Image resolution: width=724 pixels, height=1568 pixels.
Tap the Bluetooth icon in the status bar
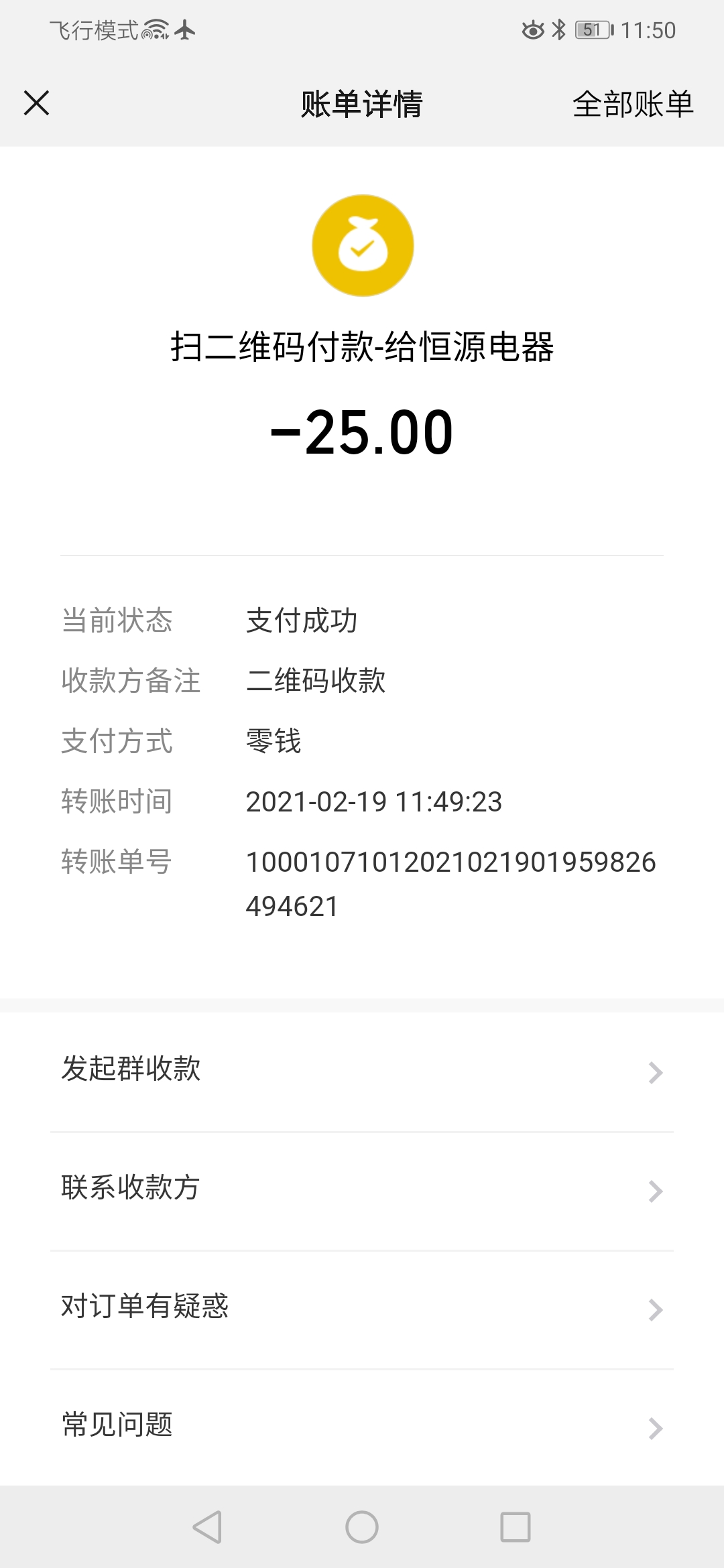pyautogui.click(x=557, y=30)
